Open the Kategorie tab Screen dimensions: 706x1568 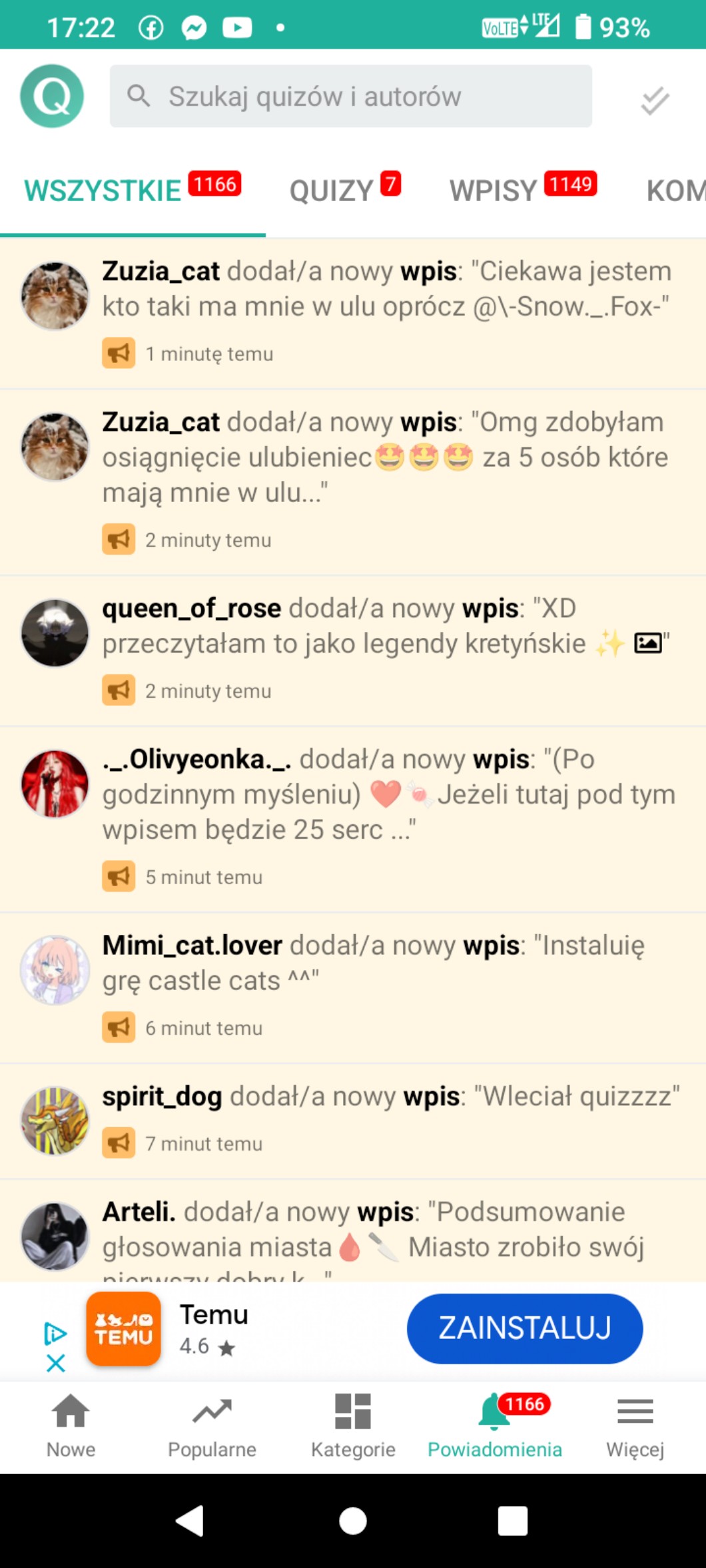point(353,1426)
